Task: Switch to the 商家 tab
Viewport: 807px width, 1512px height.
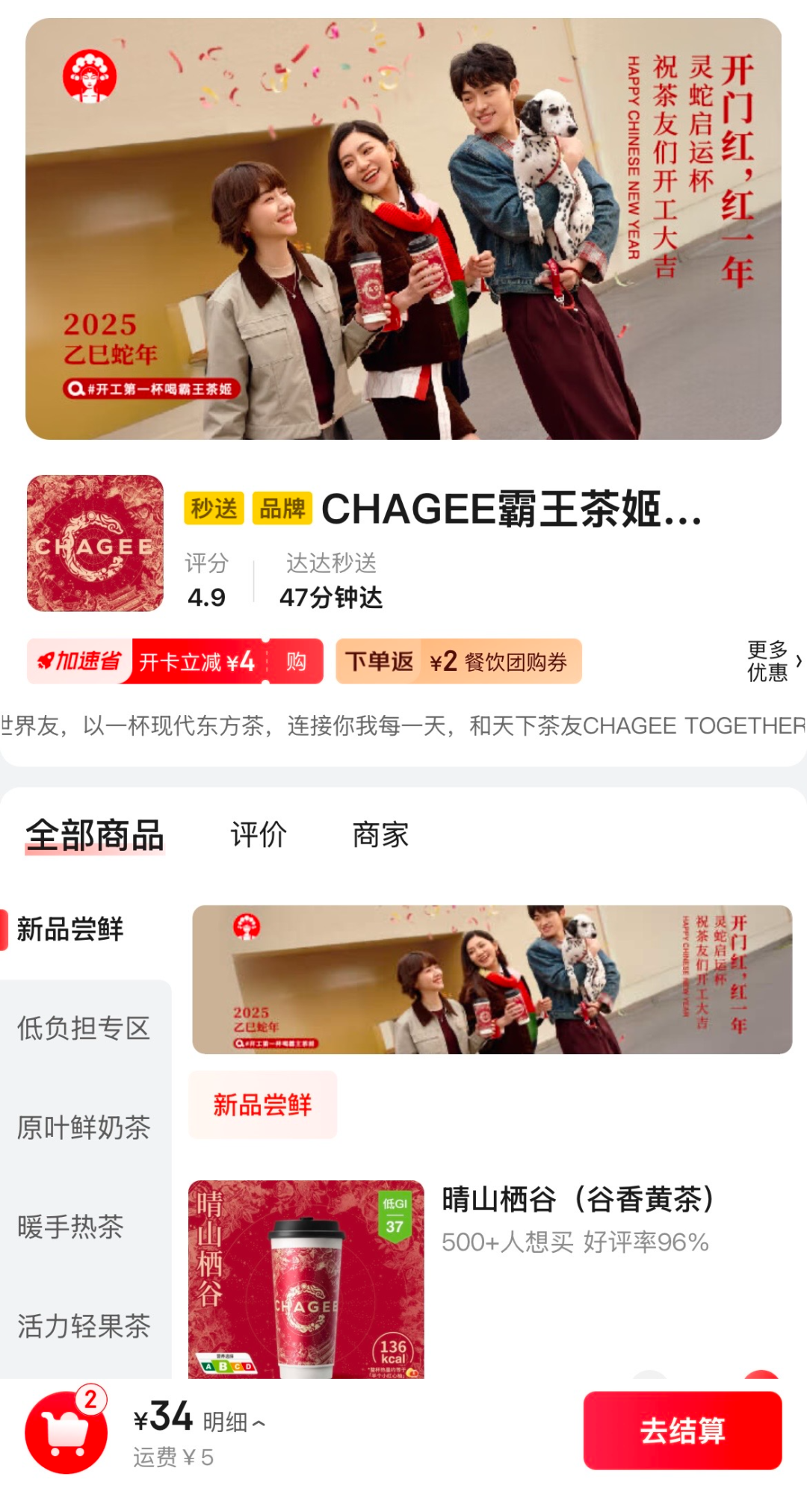Action: (380, 834)
